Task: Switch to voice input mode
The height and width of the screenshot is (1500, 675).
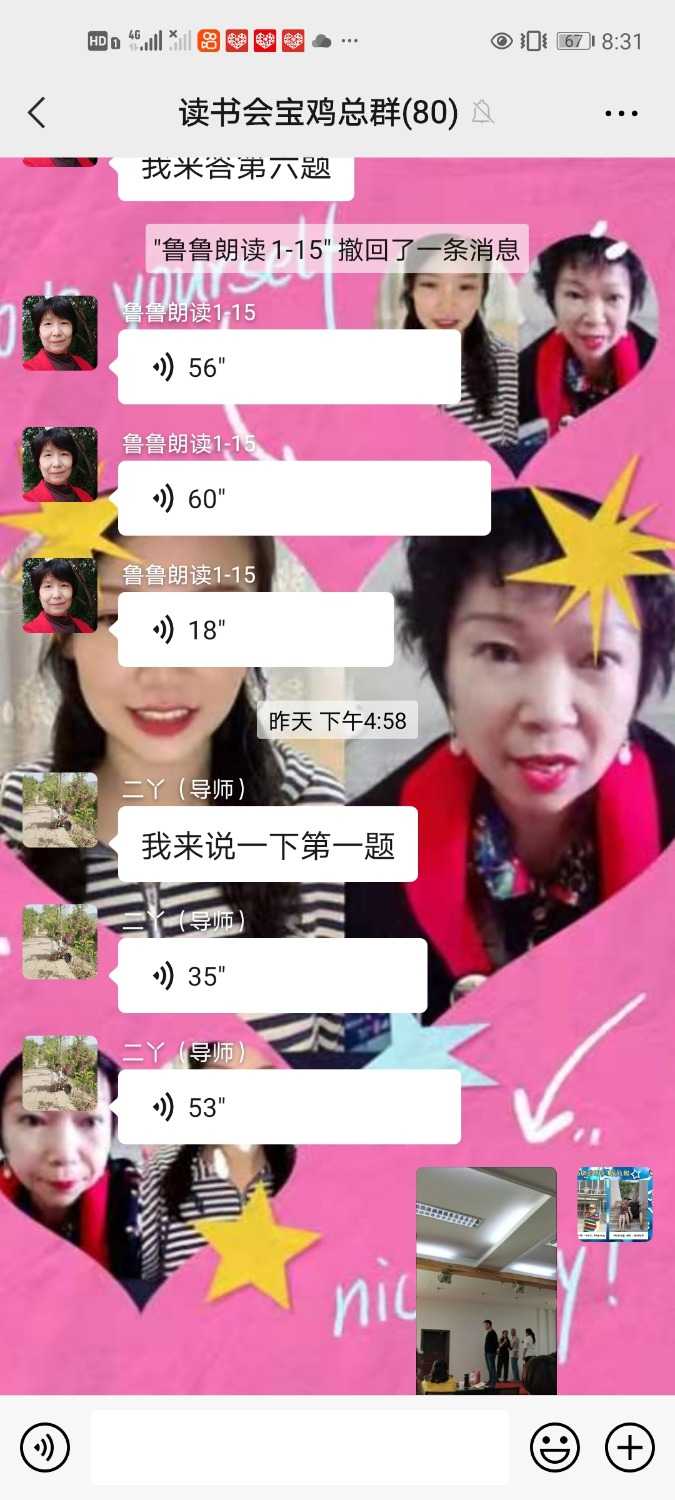Action: coord(45,1447)
